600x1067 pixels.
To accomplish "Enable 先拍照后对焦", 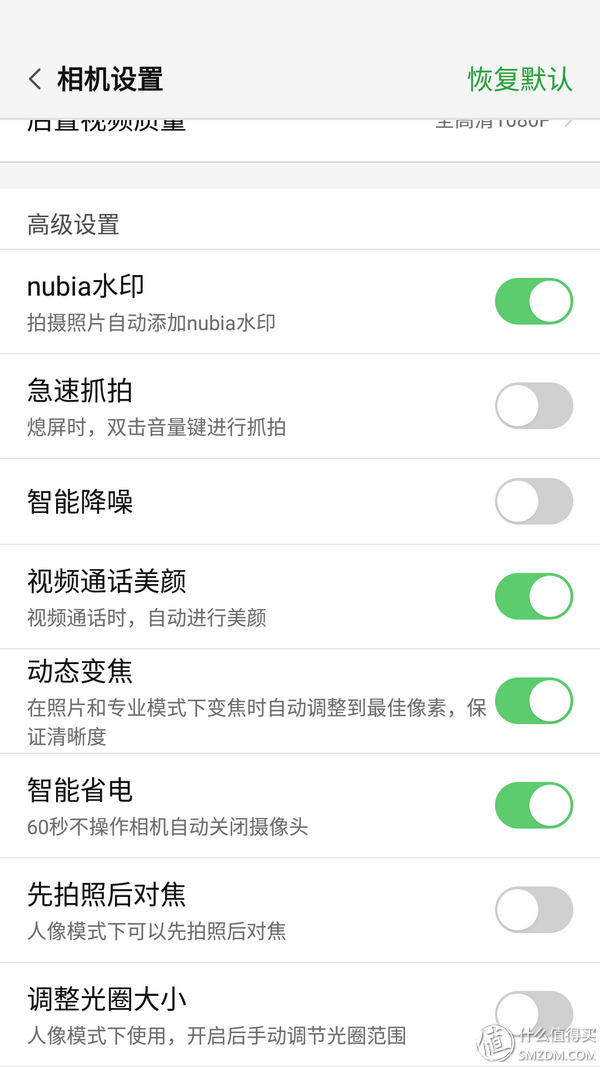I will pyautogui.click(x=534, y=909).
